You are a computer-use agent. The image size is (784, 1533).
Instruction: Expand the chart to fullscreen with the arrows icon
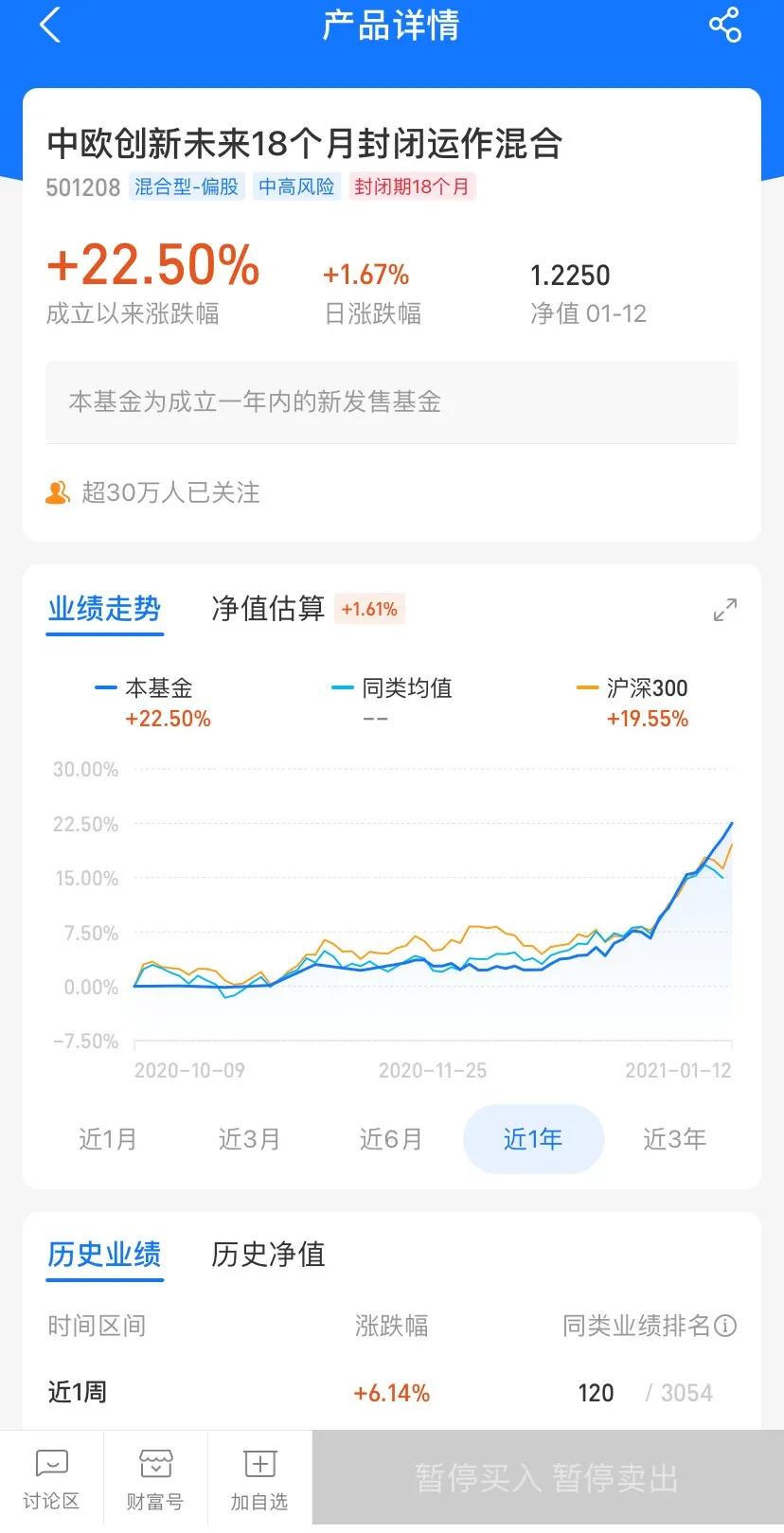(725, 609)
